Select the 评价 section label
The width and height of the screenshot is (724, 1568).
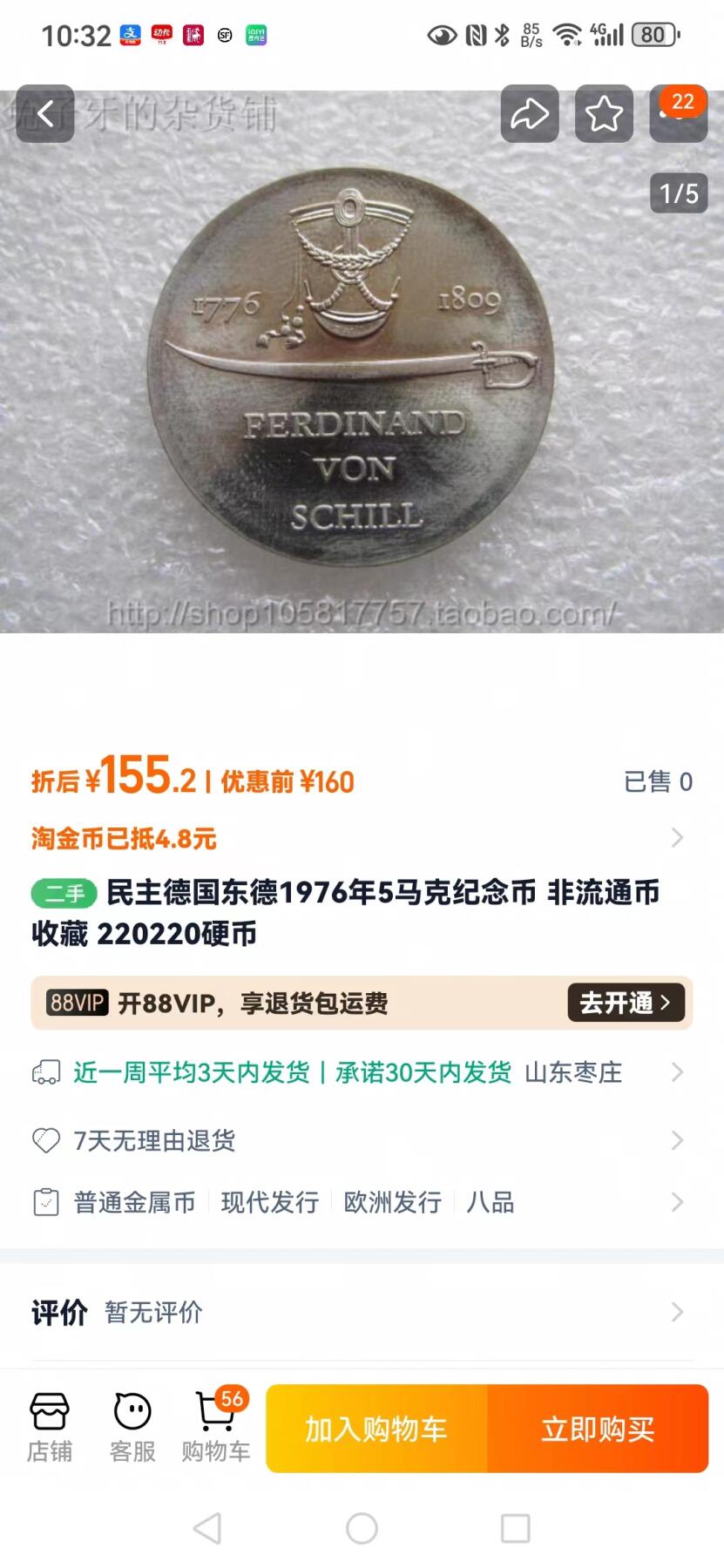click(58, 1312)
